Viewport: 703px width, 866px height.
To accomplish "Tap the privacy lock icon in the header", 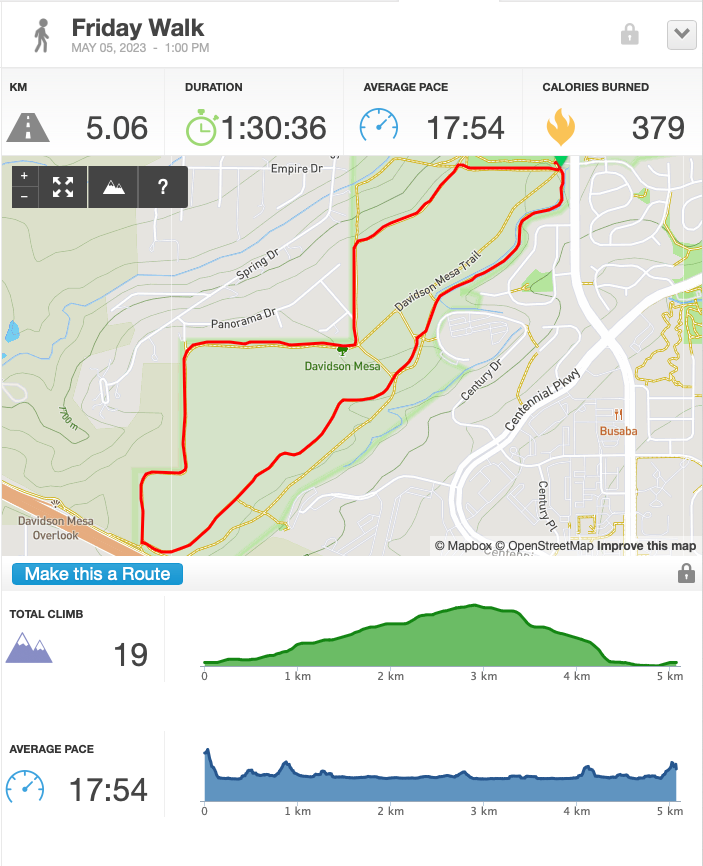I will pos(630,34).
